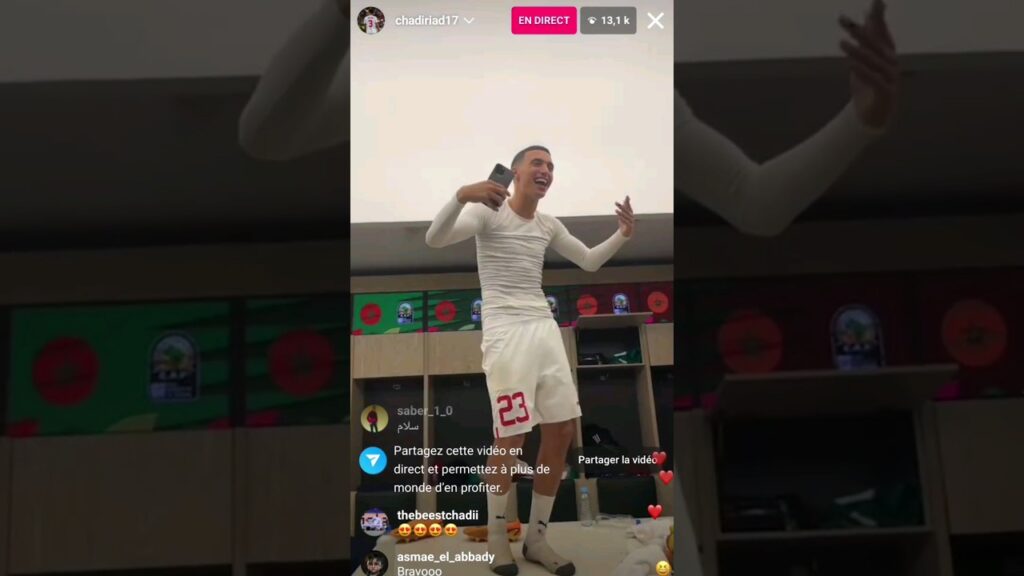1024x576 pixels.
Task: Open saber_1_0's profile from the comments
Action: (x=374, y=418)
